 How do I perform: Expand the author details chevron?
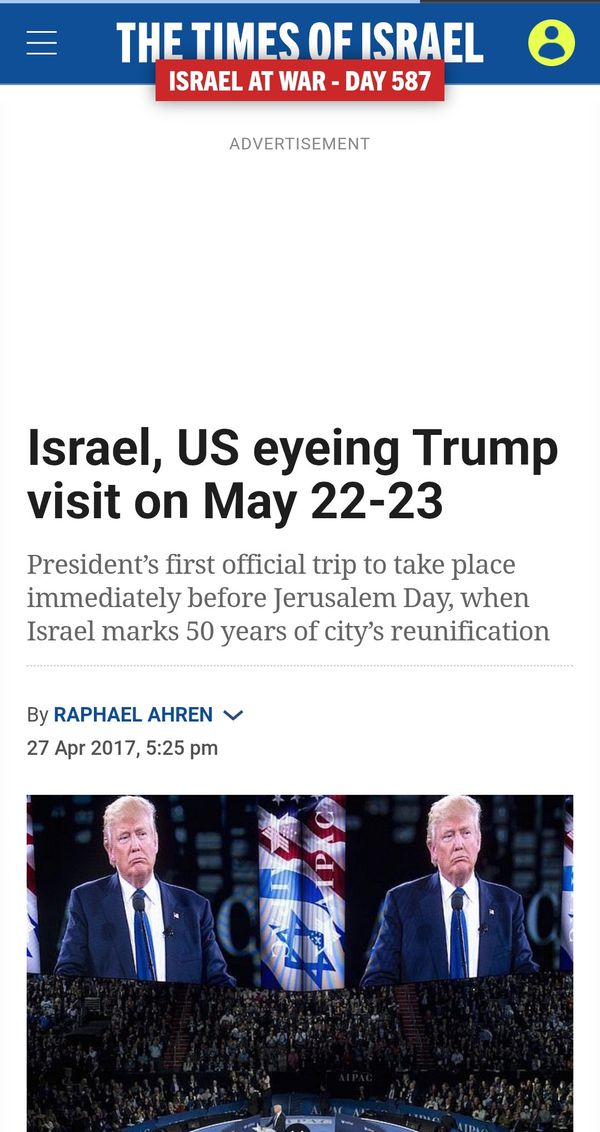point(233,715)
